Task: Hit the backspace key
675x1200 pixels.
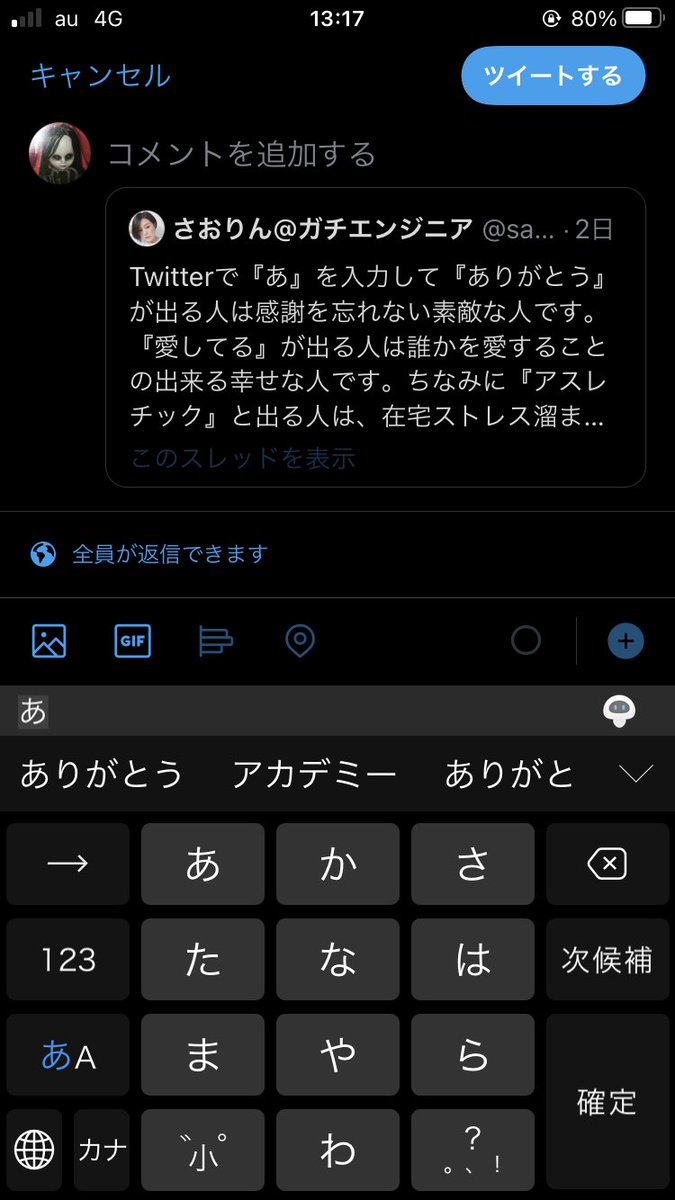Action: (x=607, y=864)
